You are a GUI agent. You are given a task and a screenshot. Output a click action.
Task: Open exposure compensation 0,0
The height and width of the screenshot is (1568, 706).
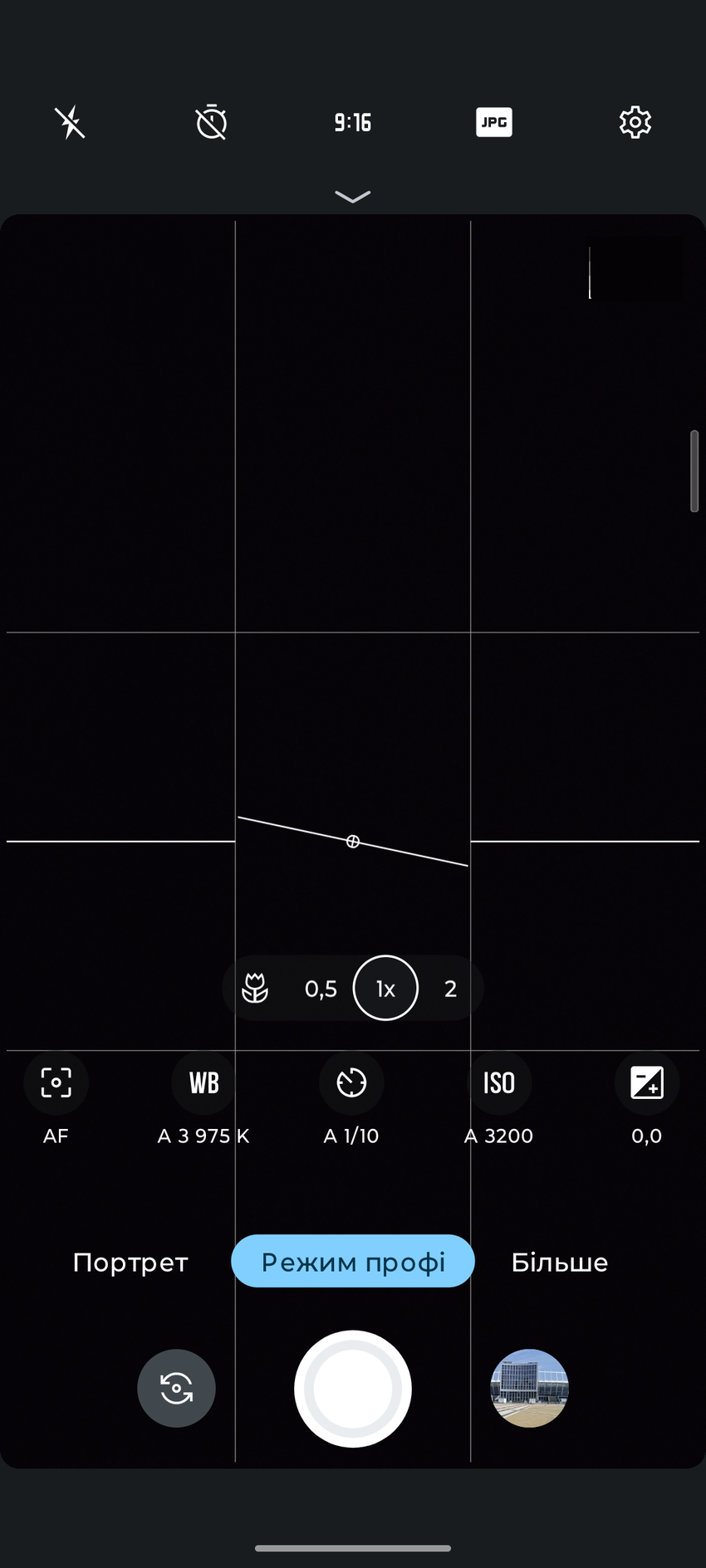[646, 1083]
